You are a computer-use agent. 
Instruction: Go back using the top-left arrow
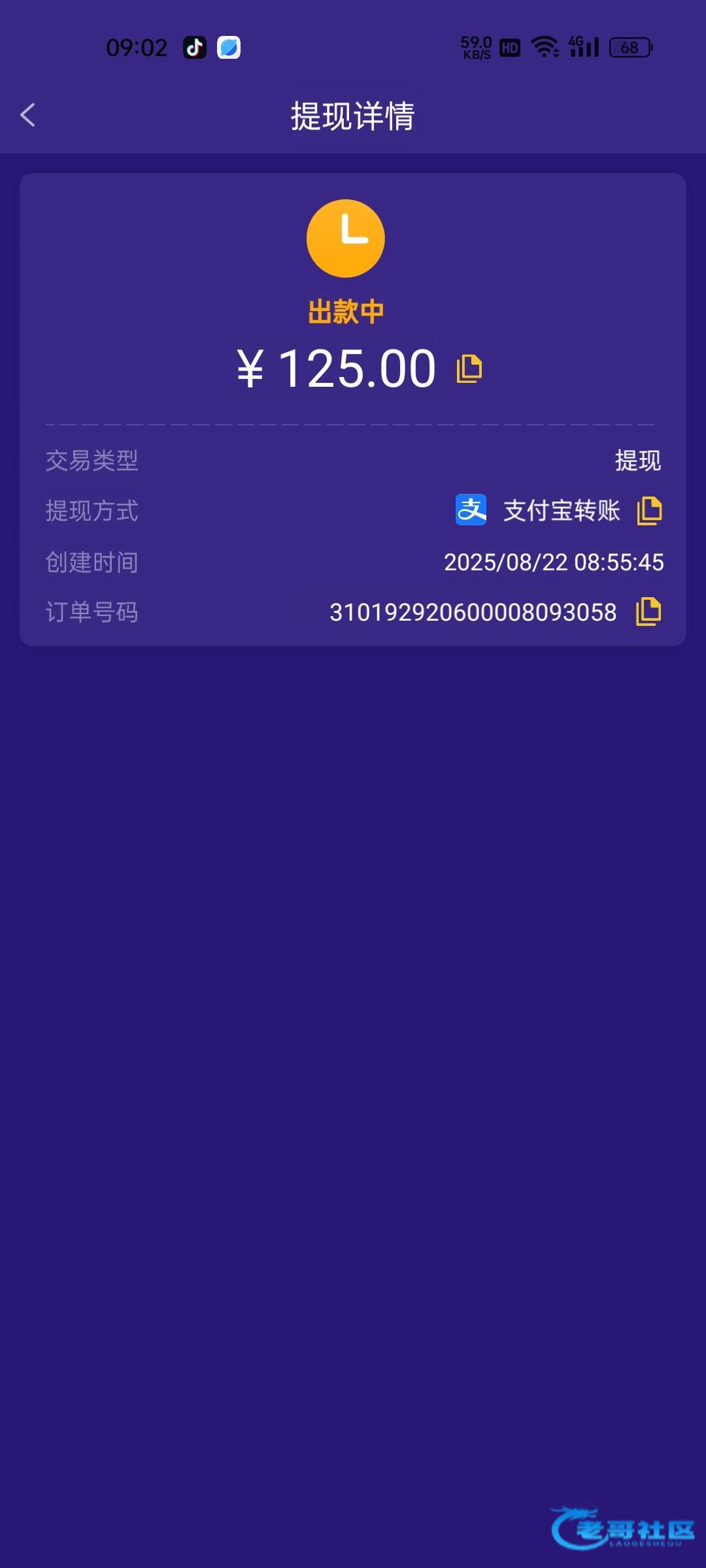pyautogui.click(x=27, y=115)
